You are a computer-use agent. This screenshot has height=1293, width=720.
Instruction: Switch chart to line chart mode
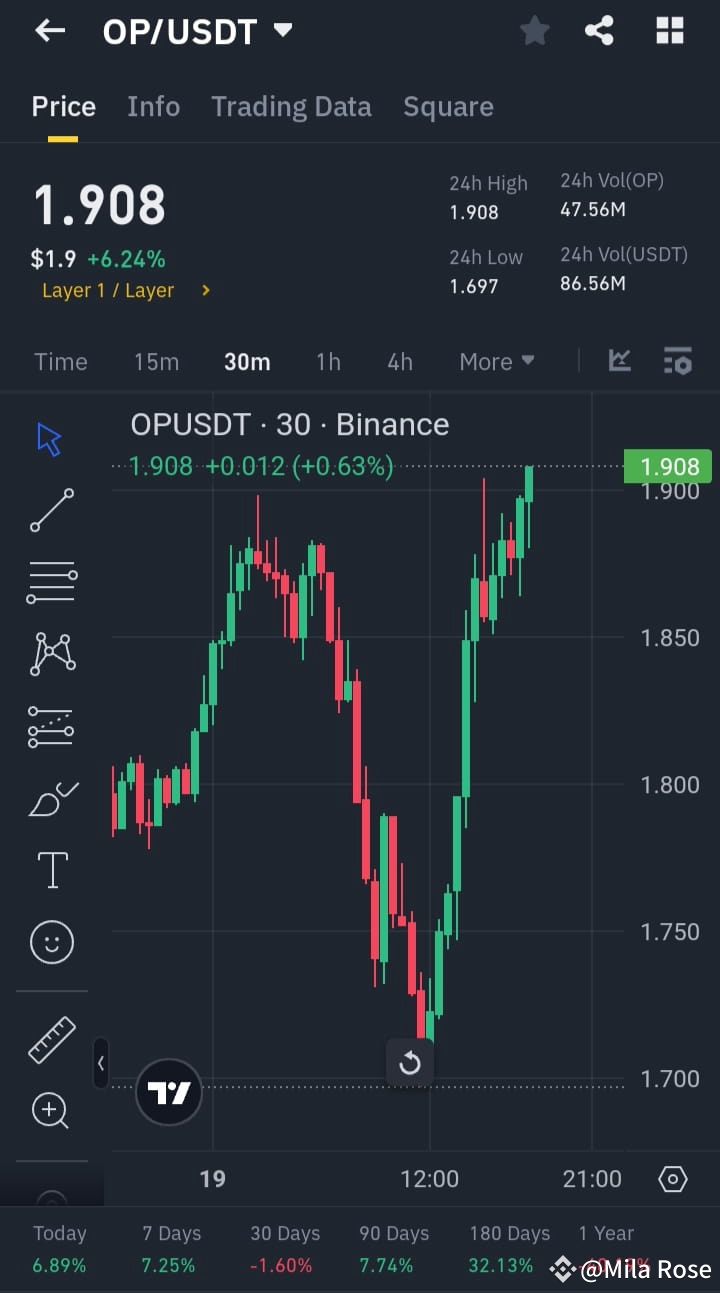point(619,361)
